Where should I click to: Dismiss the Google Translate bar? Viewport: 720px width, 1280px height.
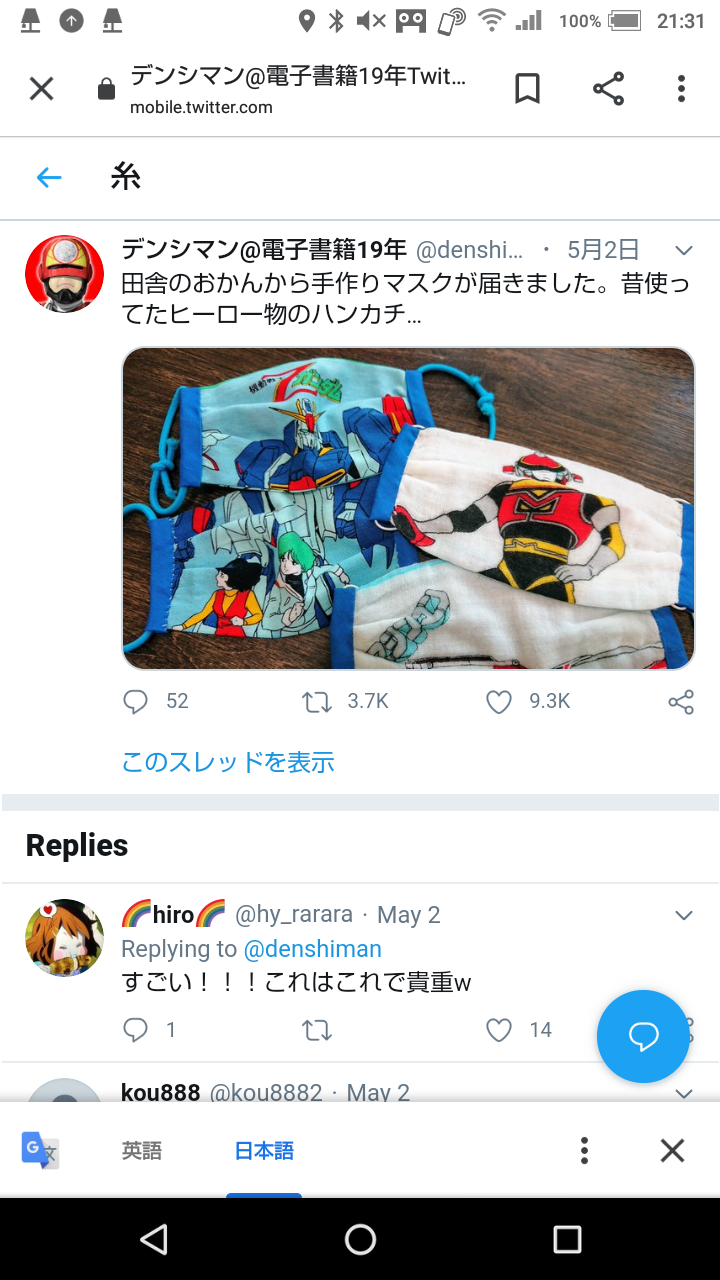pyautogui.click(x=672, y=1151)
